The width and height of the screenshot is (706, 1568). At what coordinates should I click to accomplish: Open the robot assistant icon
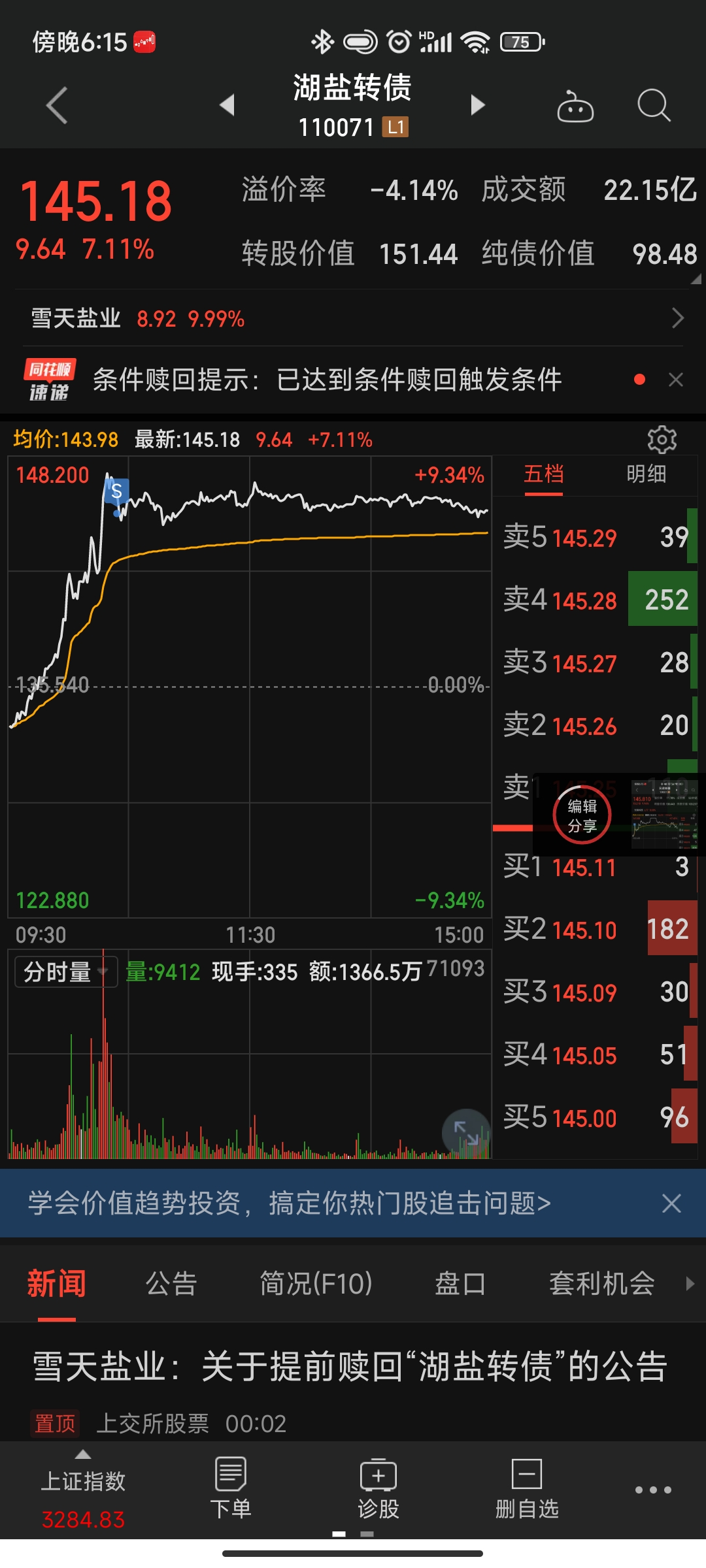coord(575,106)
